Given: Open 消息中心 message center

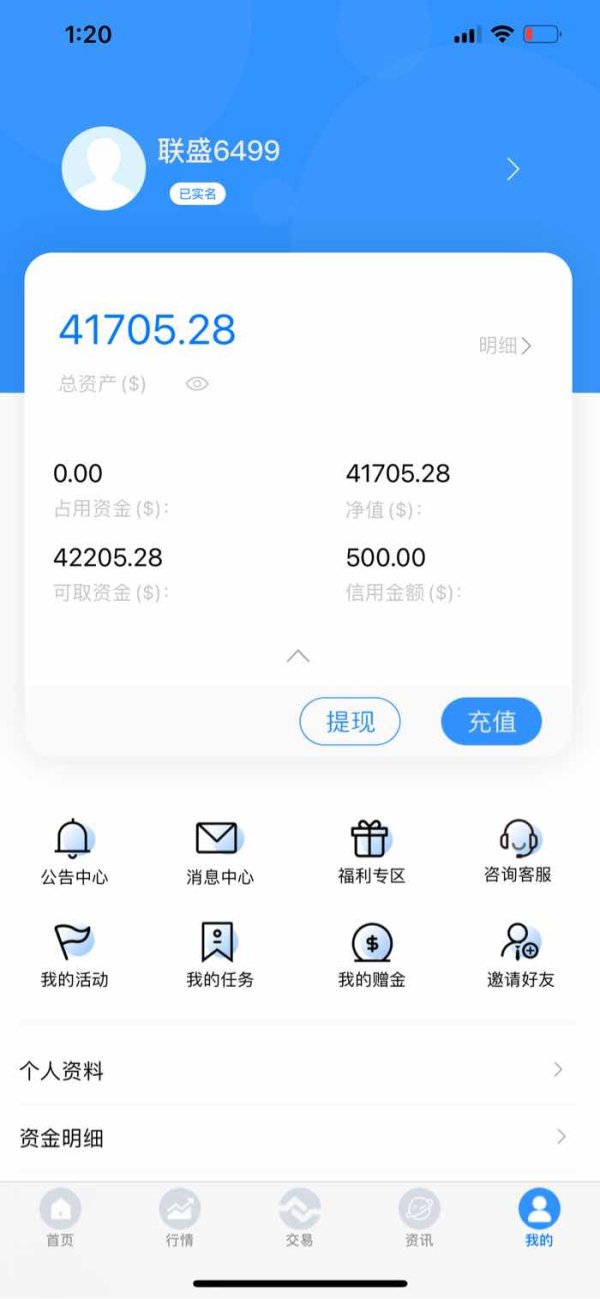Looking at the screenshot, I should pos(220,852).
